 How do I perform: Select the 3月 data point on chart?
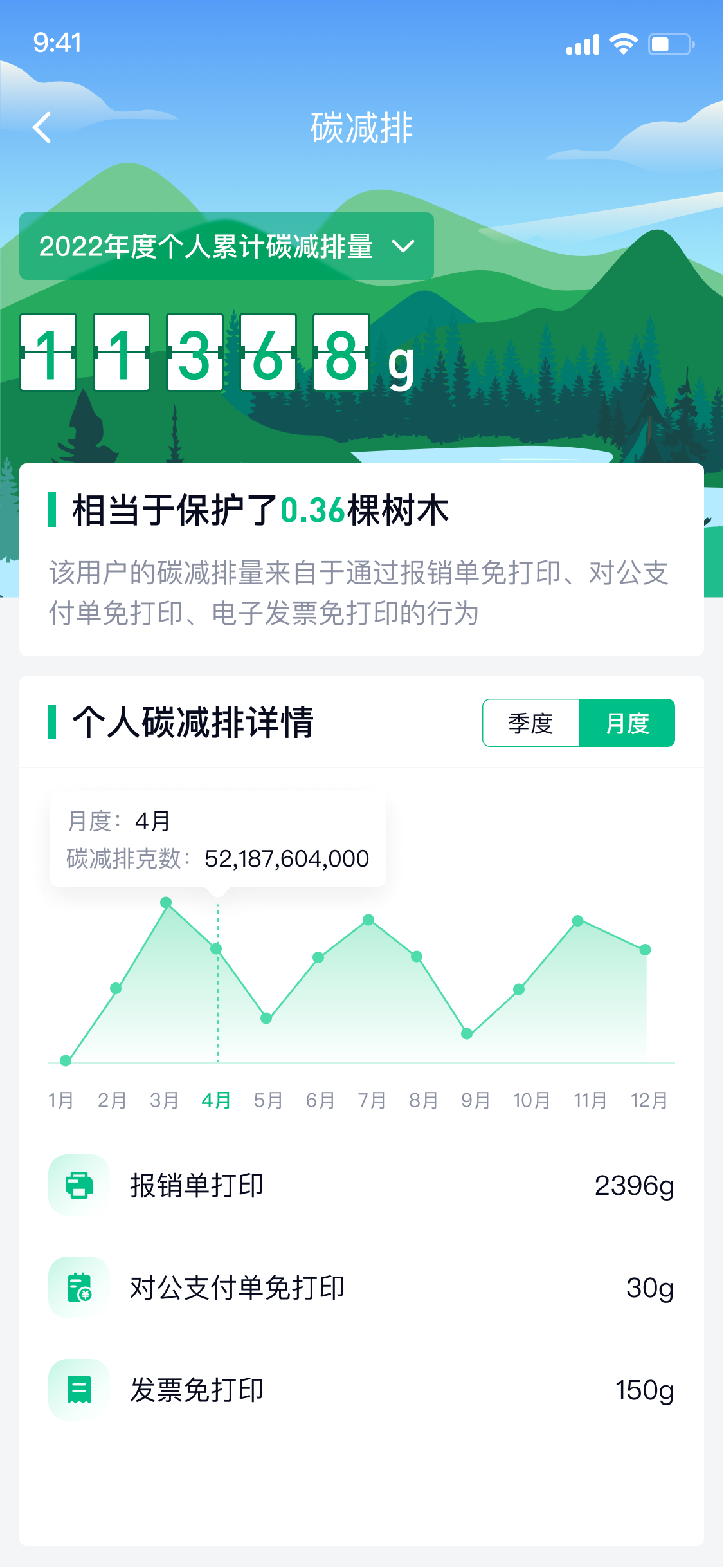(x=166, y=902)
